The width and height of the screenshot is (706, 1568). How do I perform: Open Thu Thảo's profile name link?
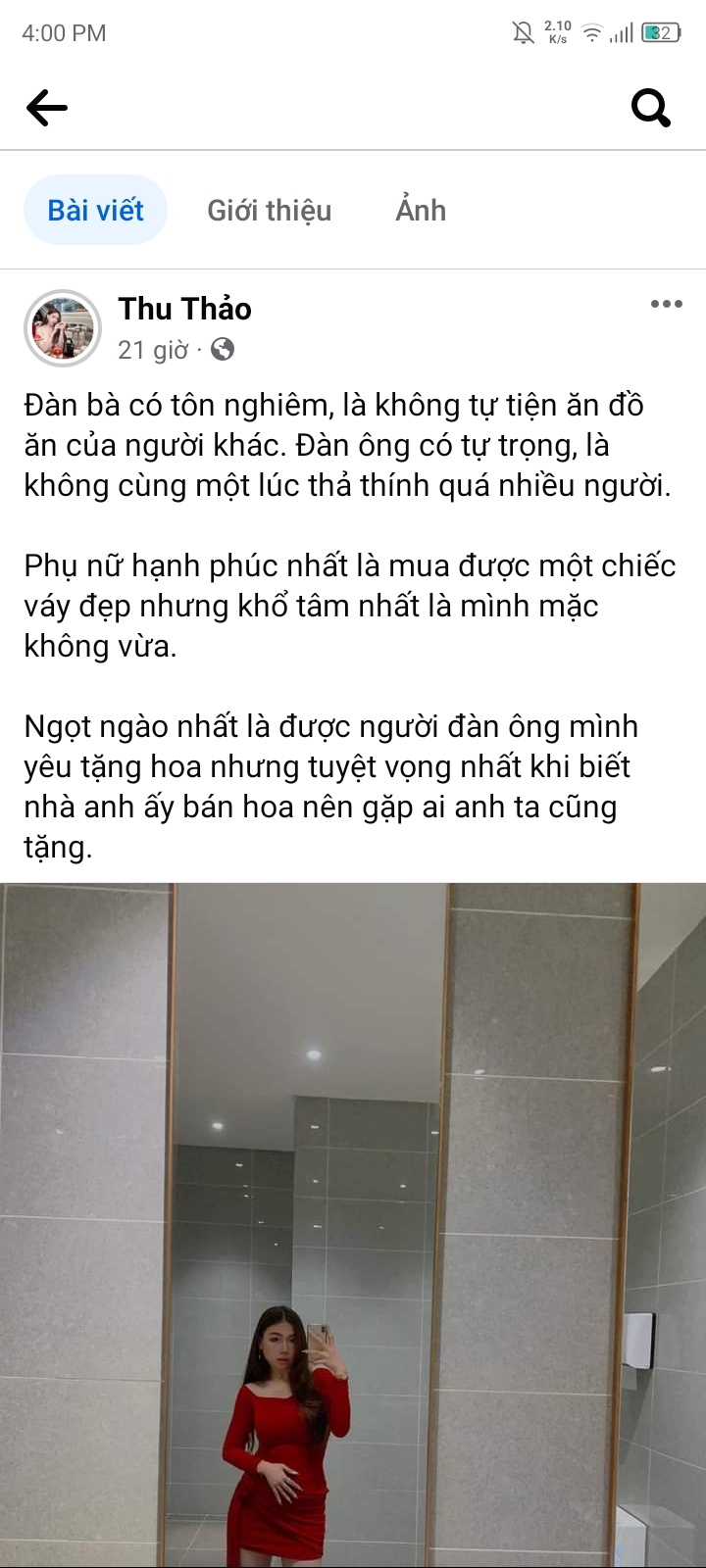point(184,309)
